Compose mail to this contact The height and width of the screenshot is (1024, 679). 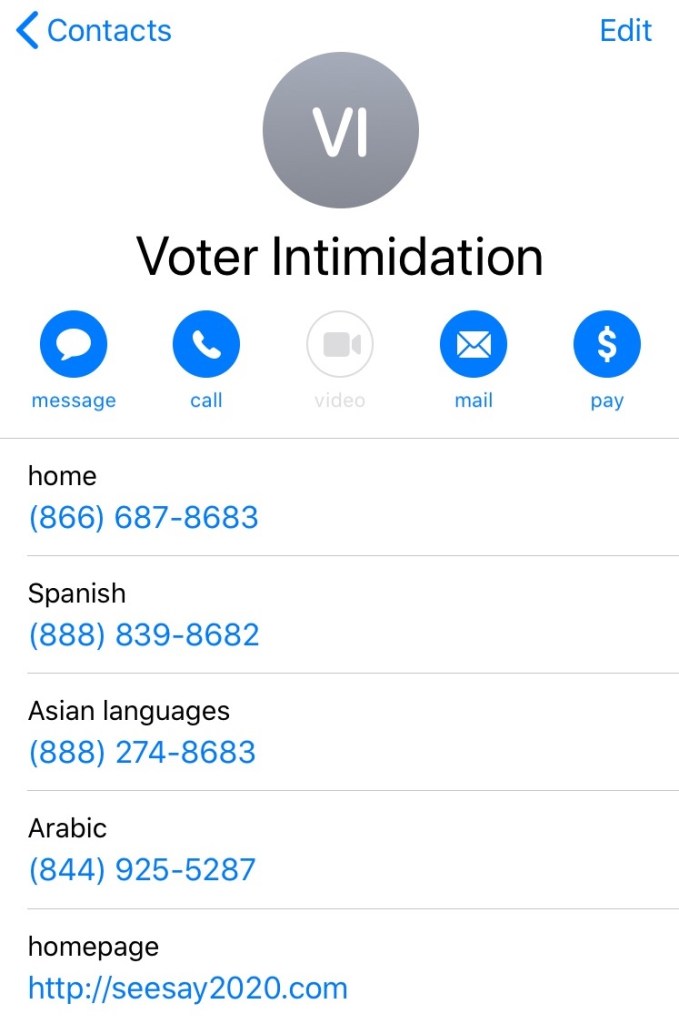coord(473,346)
